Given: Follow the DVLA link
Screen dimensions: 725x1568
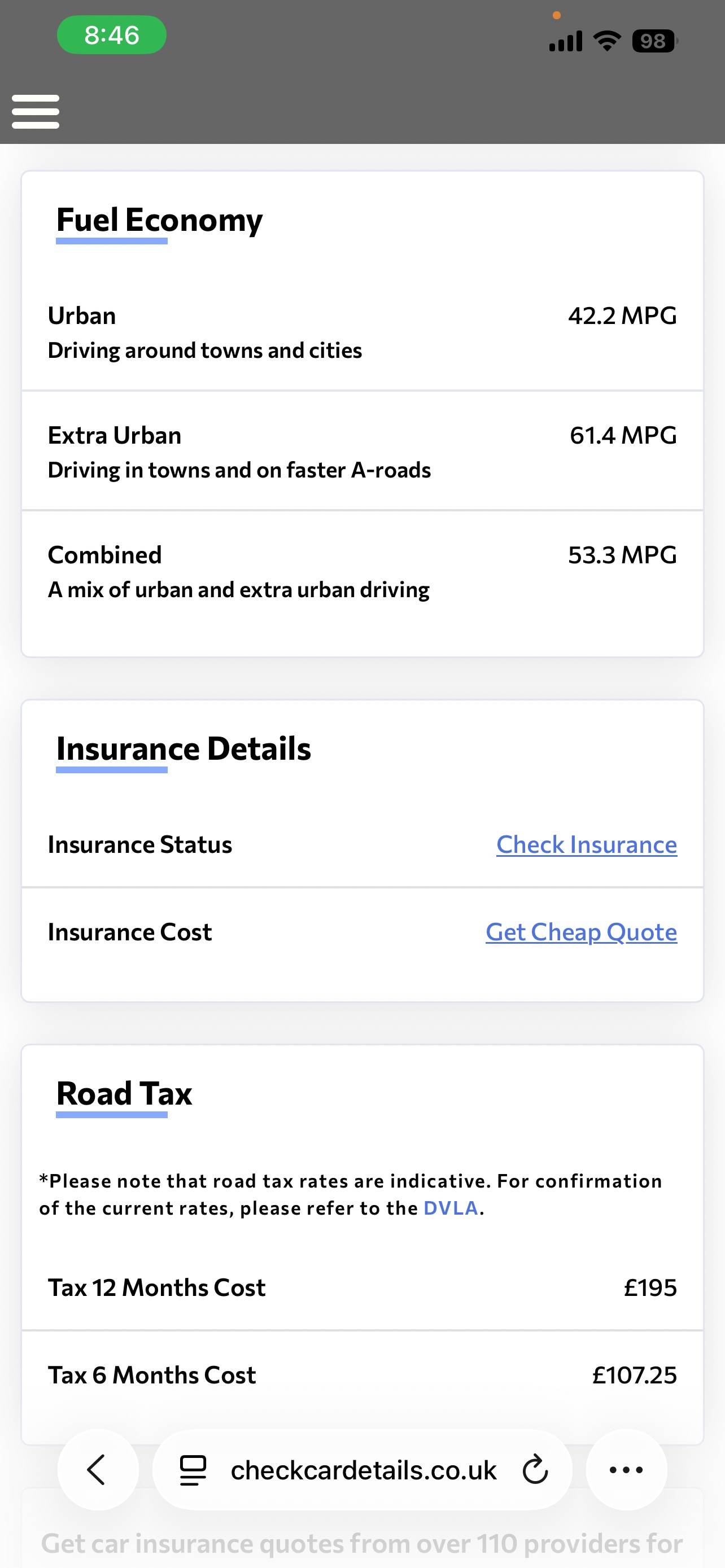Looking at the screenshot, I should (x=451, y=1208).
